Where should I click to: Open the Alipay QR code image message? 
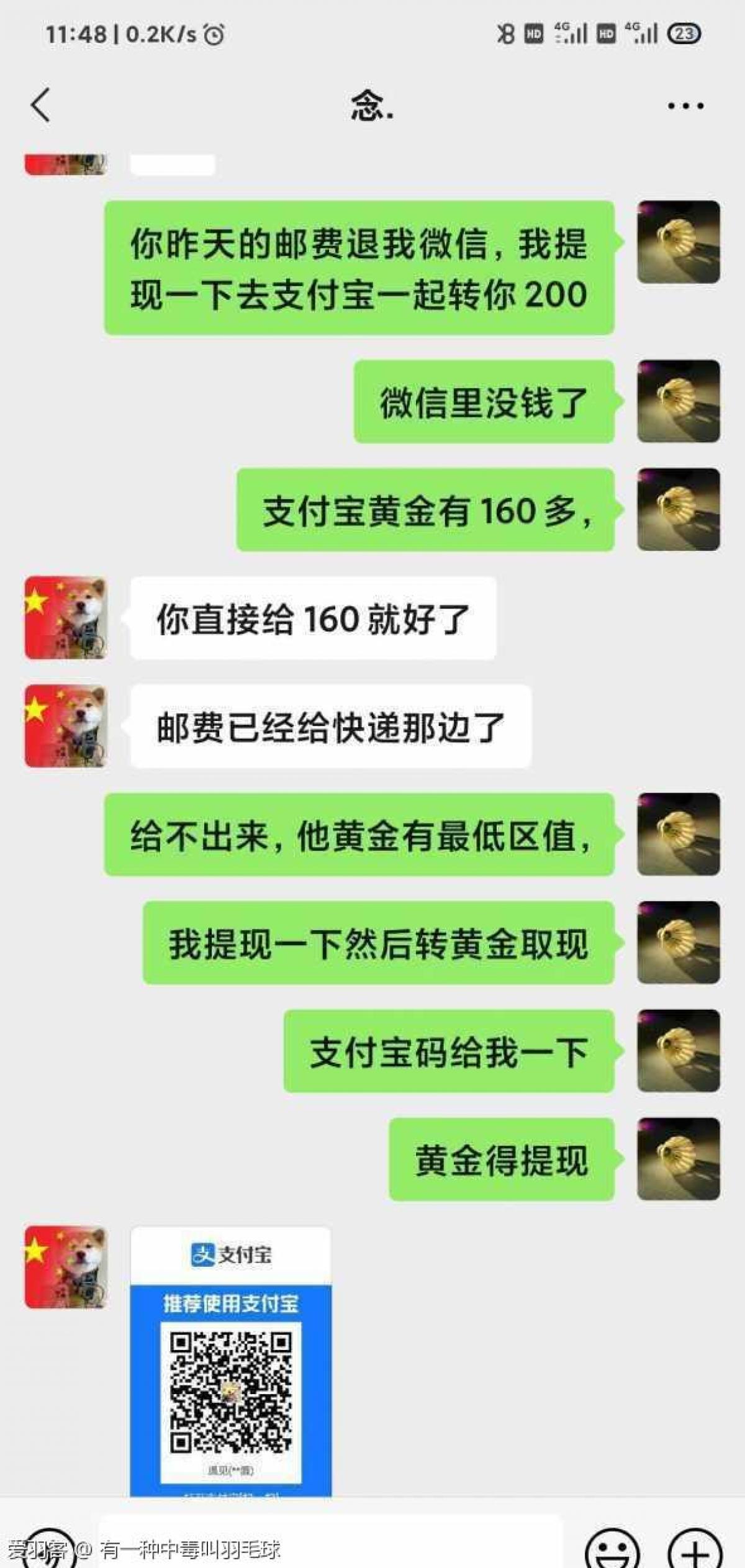click(230, 1365)
